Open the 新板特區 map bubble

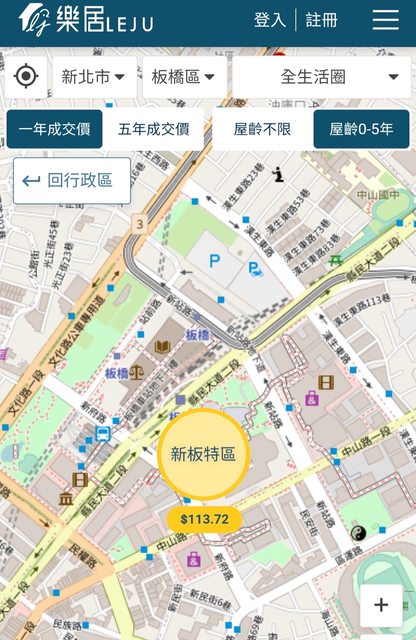pyautogui.click(x=203, y=454)
